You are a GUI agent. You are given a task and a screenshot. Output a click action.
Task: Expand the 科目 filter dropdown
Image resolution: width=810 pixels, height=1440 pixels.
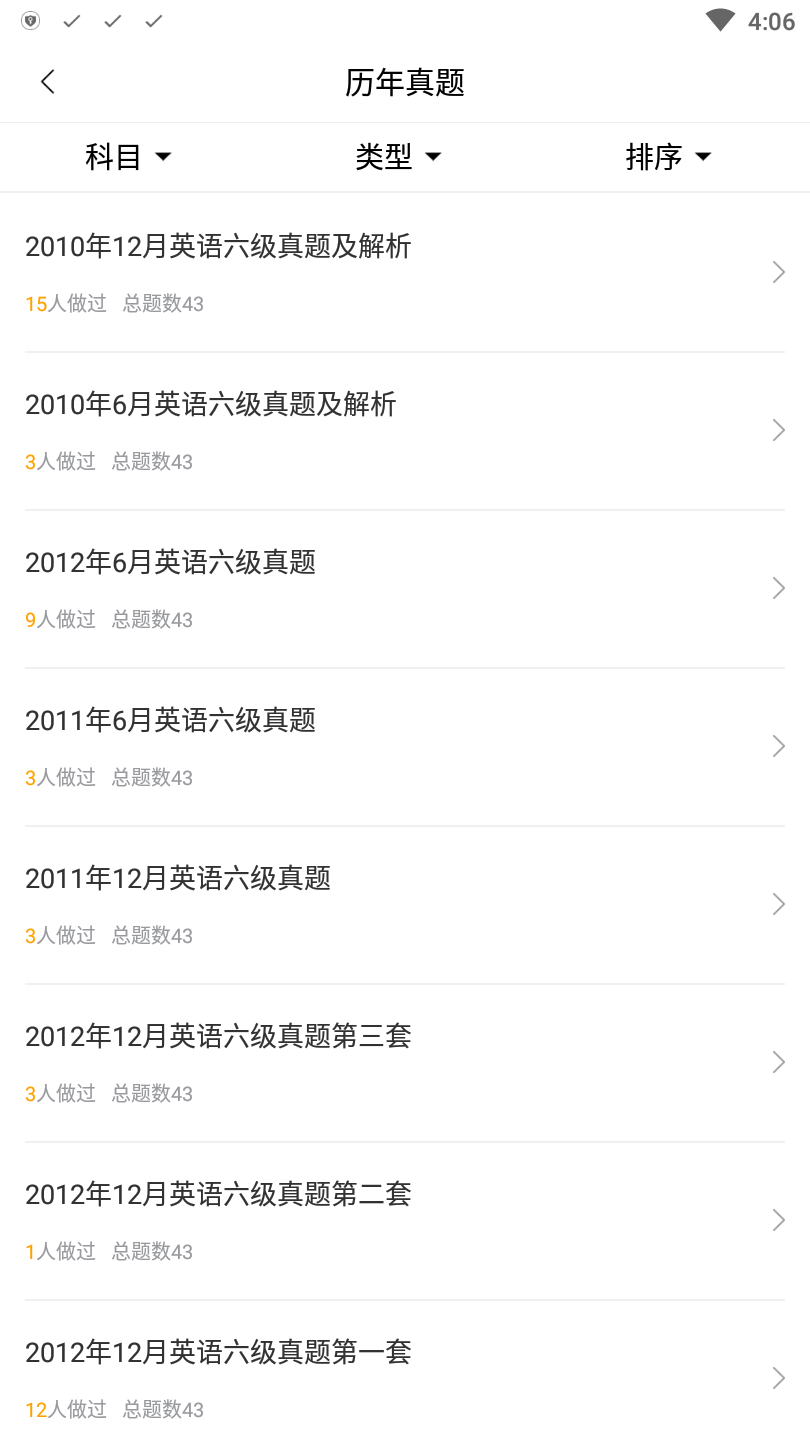pyautogui.click(x=128, y=157)
